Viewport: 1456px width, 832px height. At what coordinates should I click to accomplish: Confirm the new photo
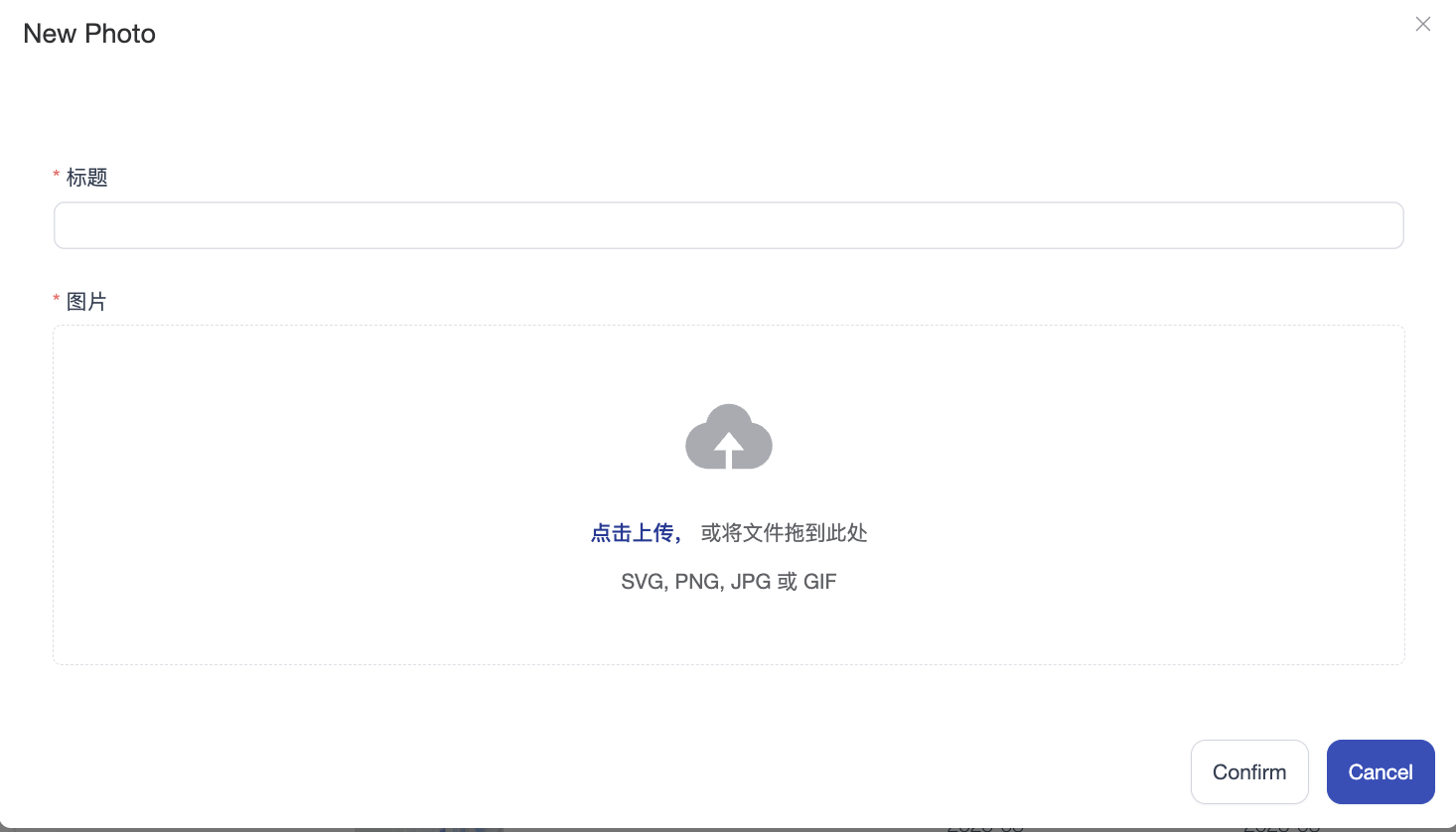pyautogui.click(x=1248, y=771)
